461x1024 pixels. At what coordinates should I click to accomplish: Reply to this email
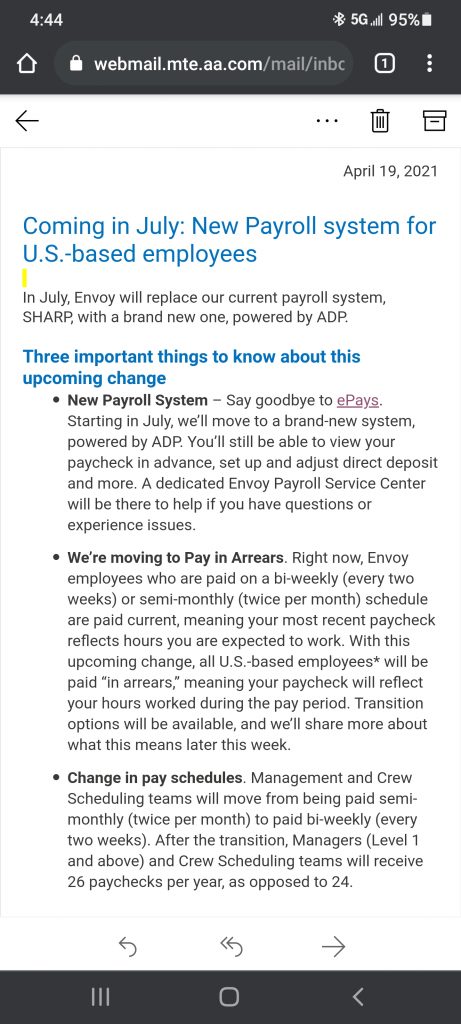[x=127, y=946]
